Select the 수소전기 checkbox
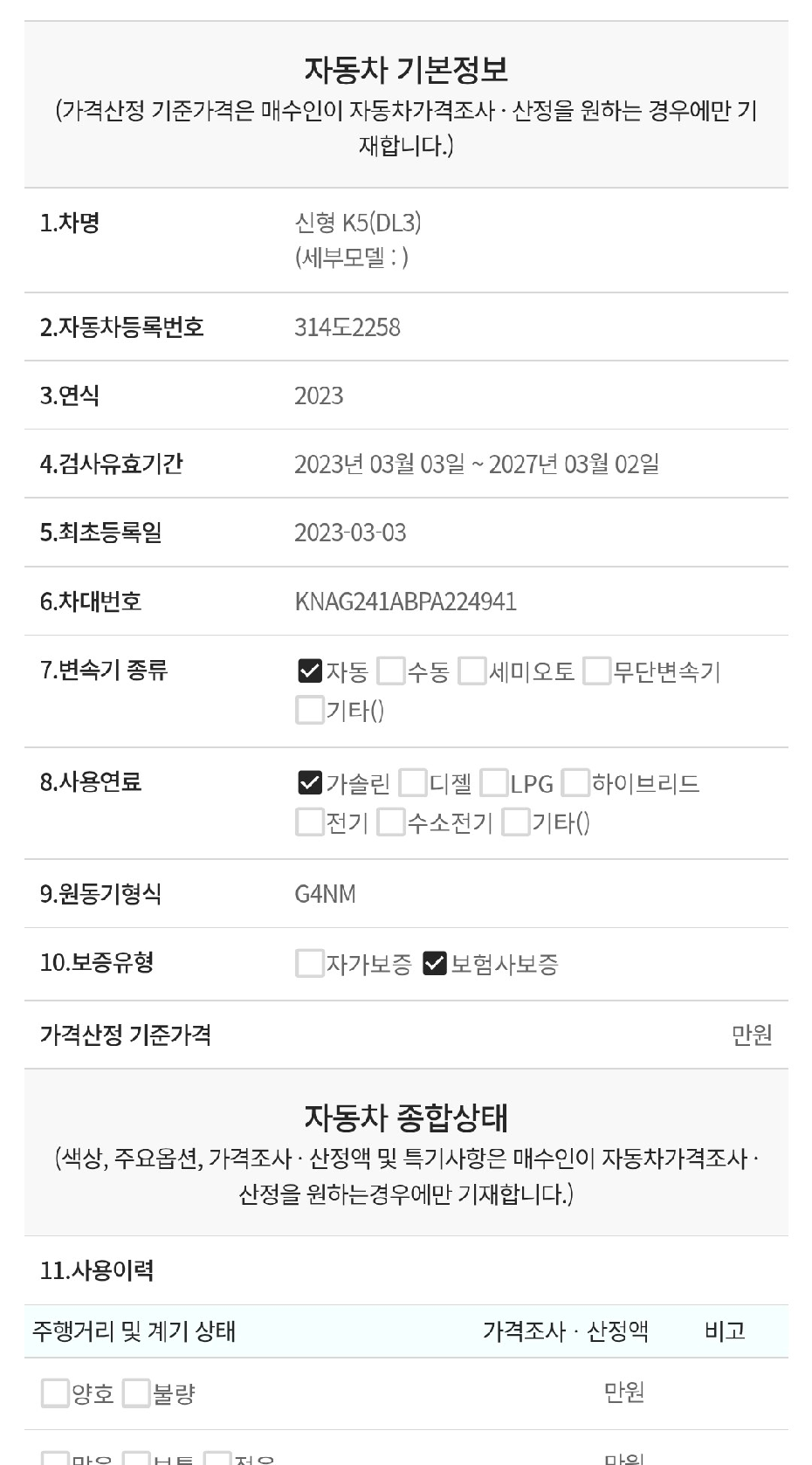The width and height of the screenshot is (812, 1465). 391,822
